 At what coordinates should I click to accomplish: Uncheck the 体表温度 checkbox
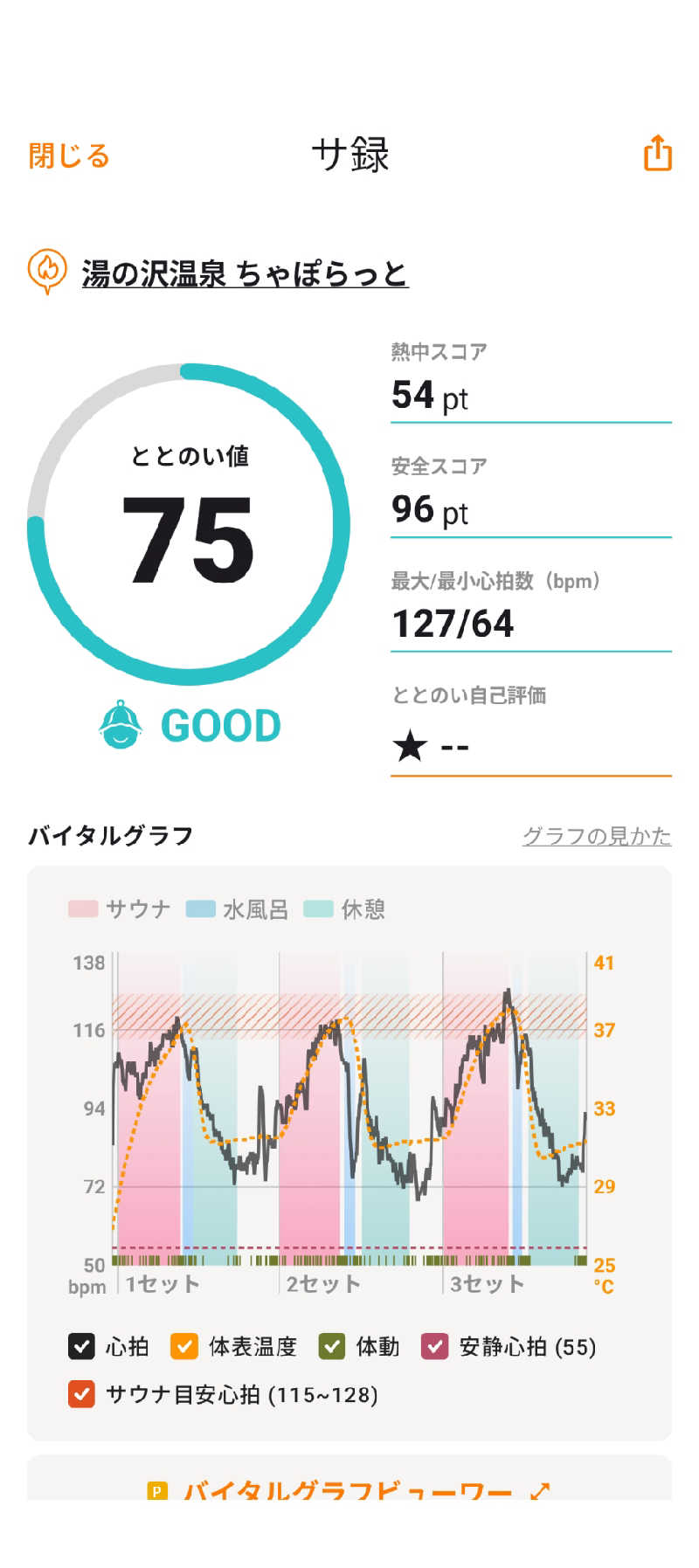pyautogui.click(x=184, y=1346)
